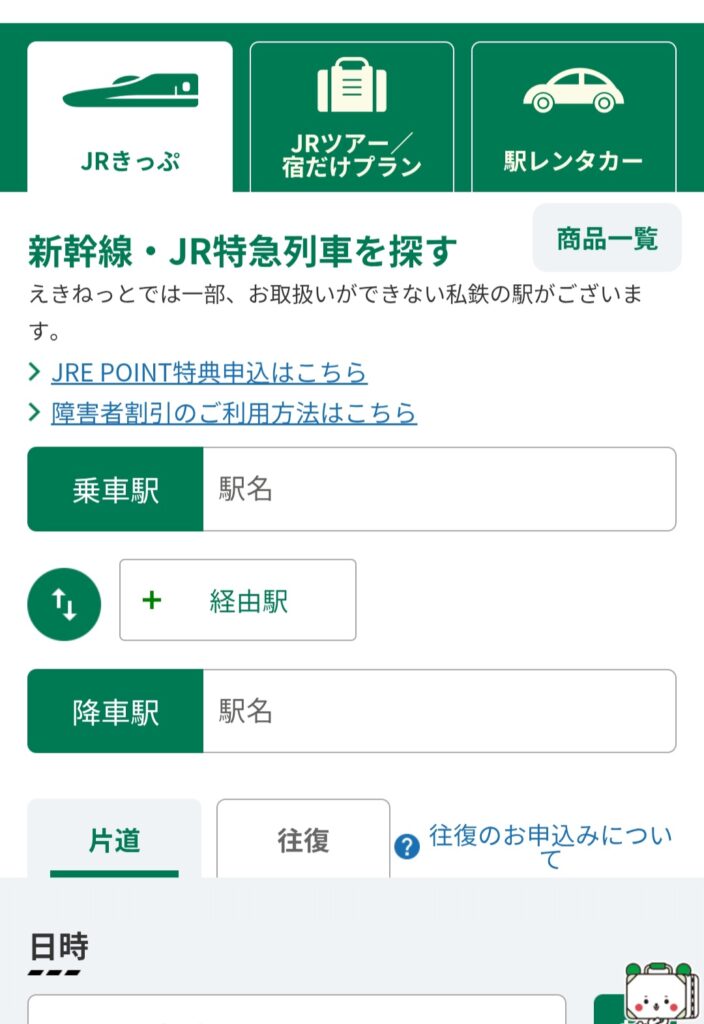Open the 障害者割引のご利用方法はこちら link
This screenshot has height=1024, width=704.
point(233,413)
